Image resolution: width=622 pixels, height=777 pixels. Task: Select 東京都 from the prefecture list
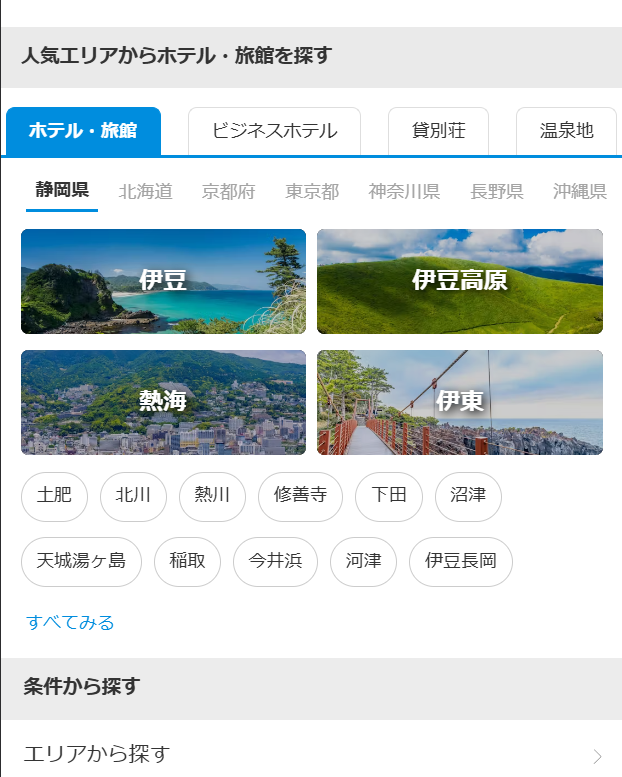click(312, 191)
